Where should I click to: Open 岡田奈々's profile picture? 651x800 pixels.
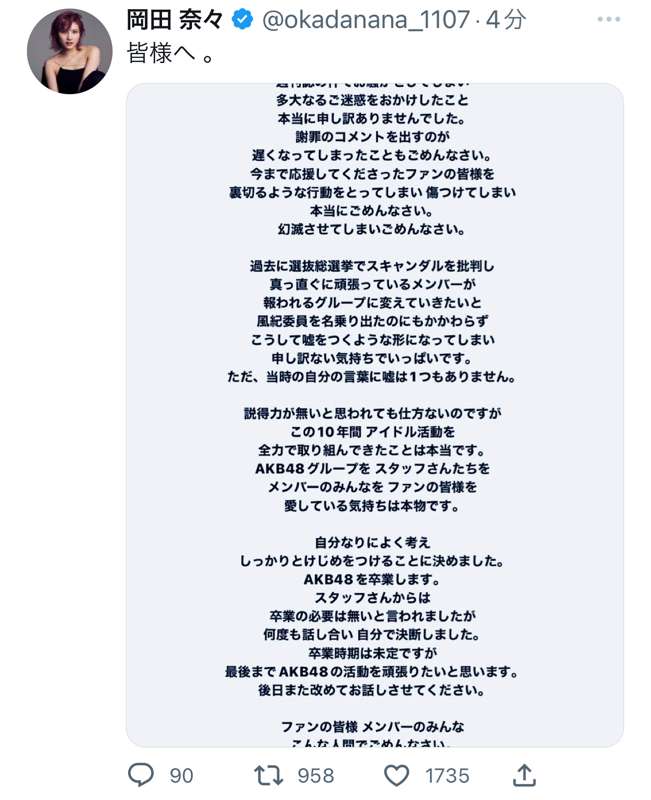(x=69, y=52)
